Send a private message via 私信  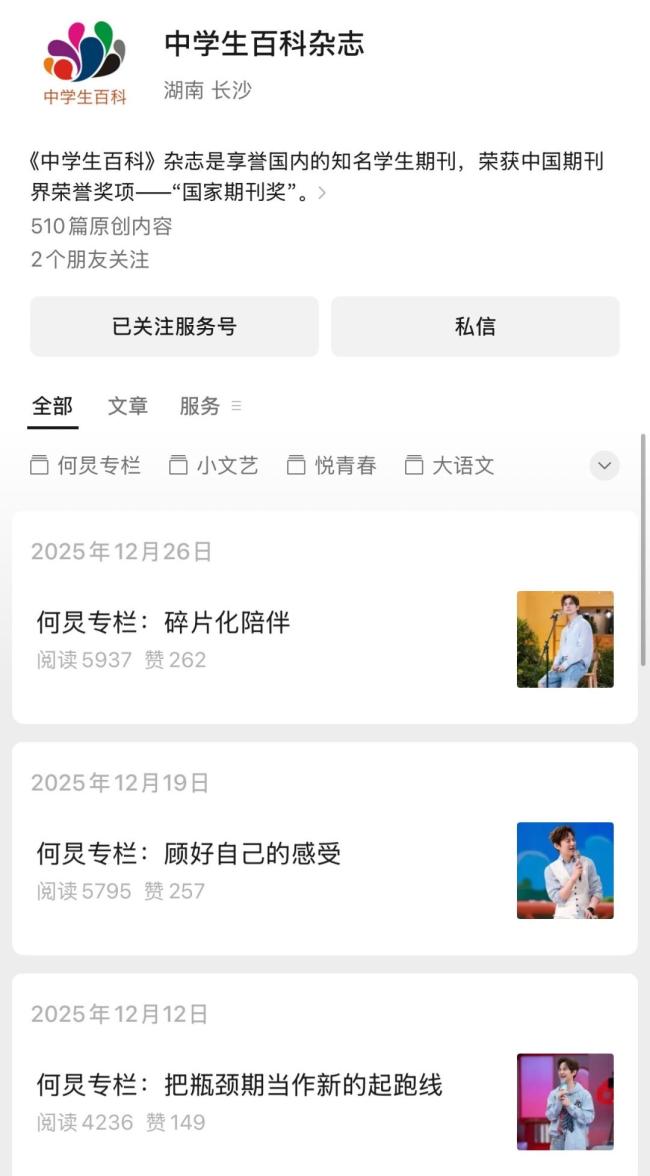pyautogui.click(x=475, y=326)
